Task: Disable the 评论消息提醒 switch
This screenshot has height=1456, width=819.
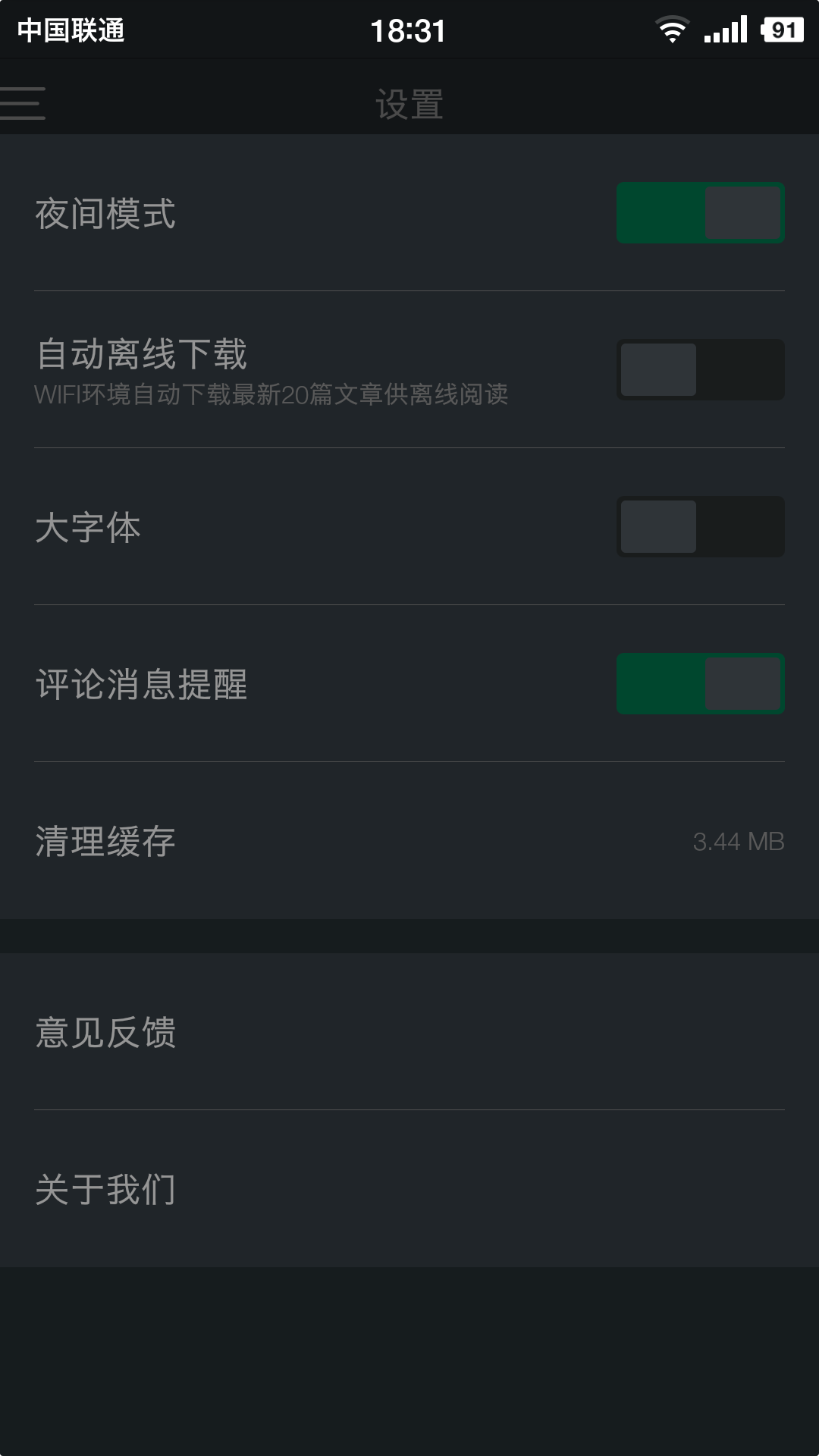Action: coord(700,684)
